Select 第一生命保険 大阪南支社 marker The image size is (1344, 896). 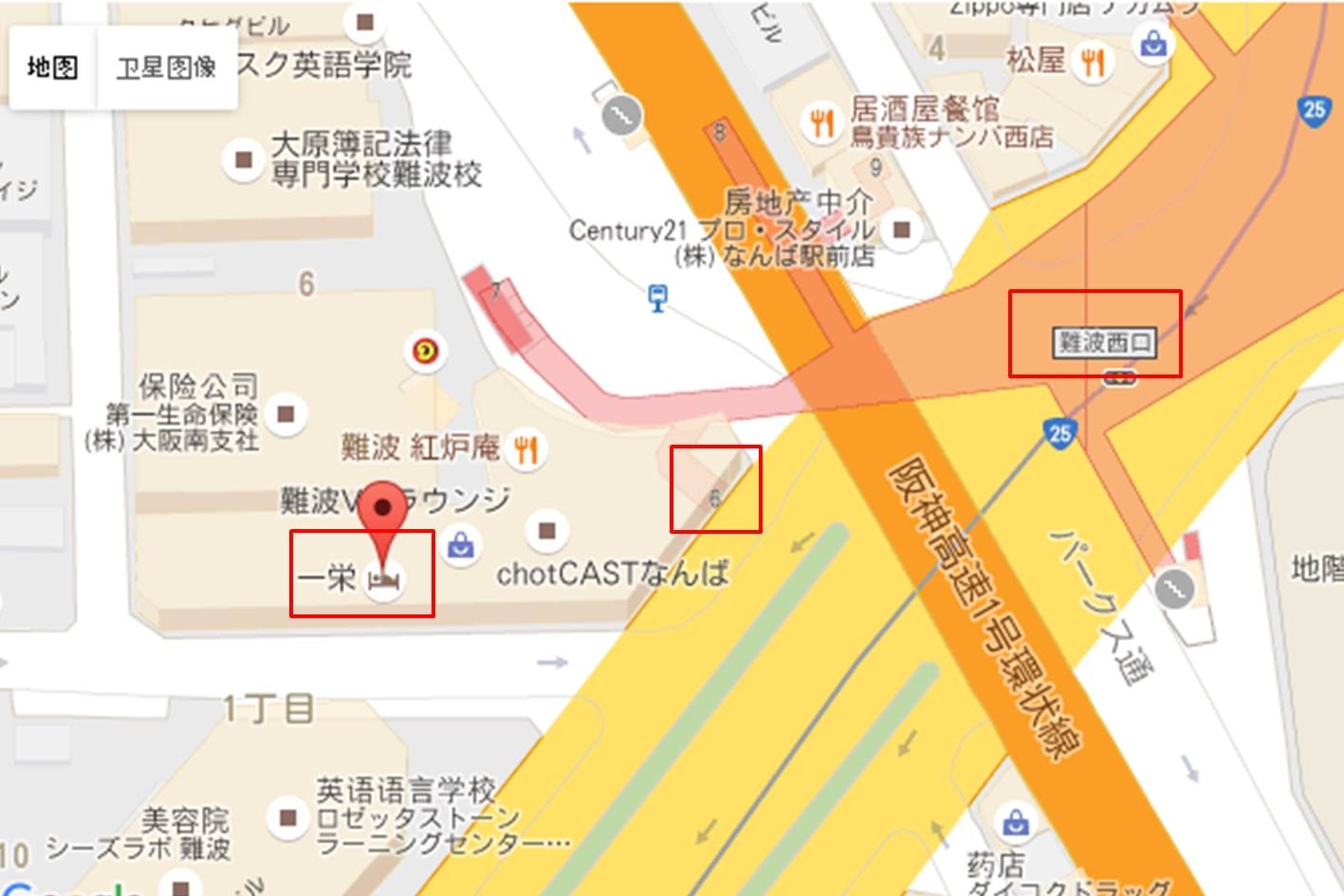click(285, 414)
